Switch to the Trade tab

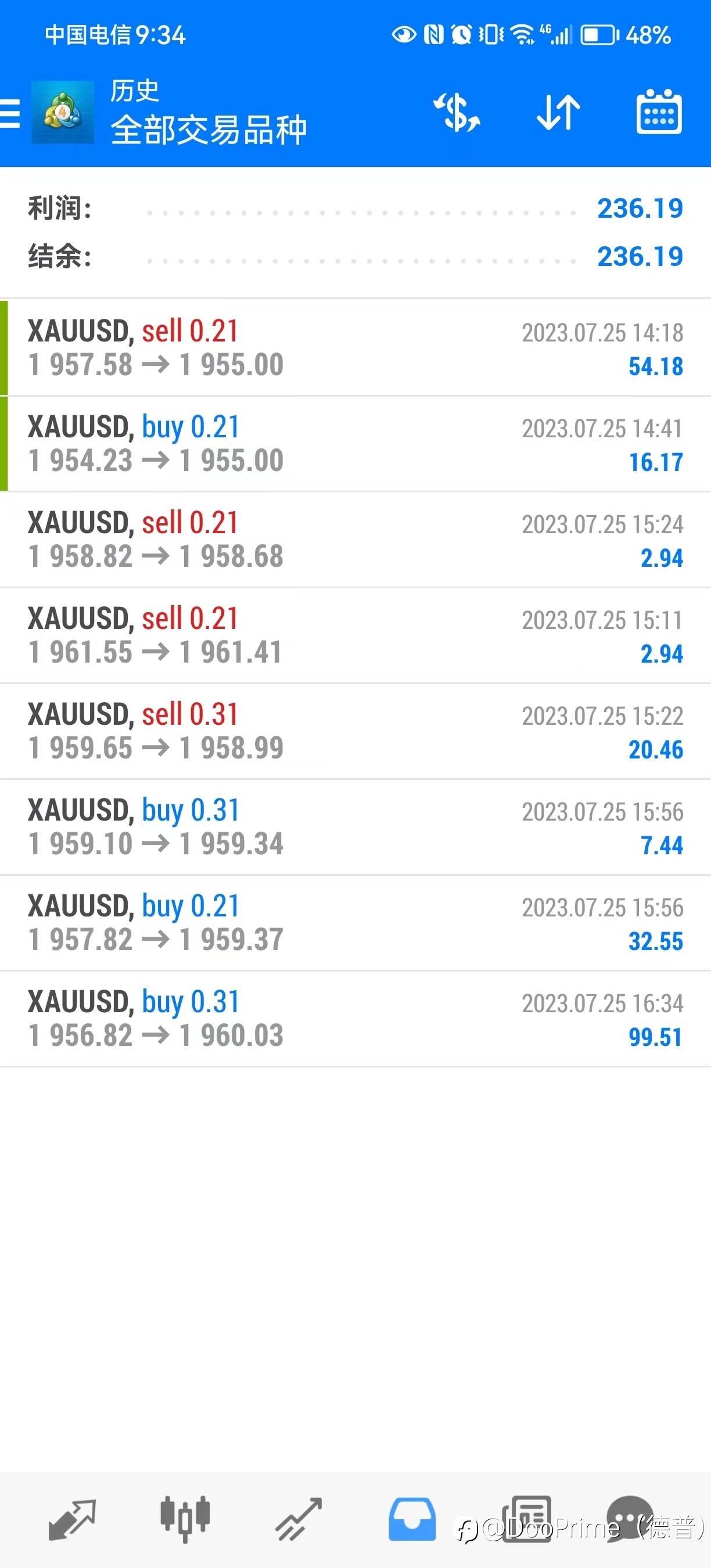coord(298,1519)
